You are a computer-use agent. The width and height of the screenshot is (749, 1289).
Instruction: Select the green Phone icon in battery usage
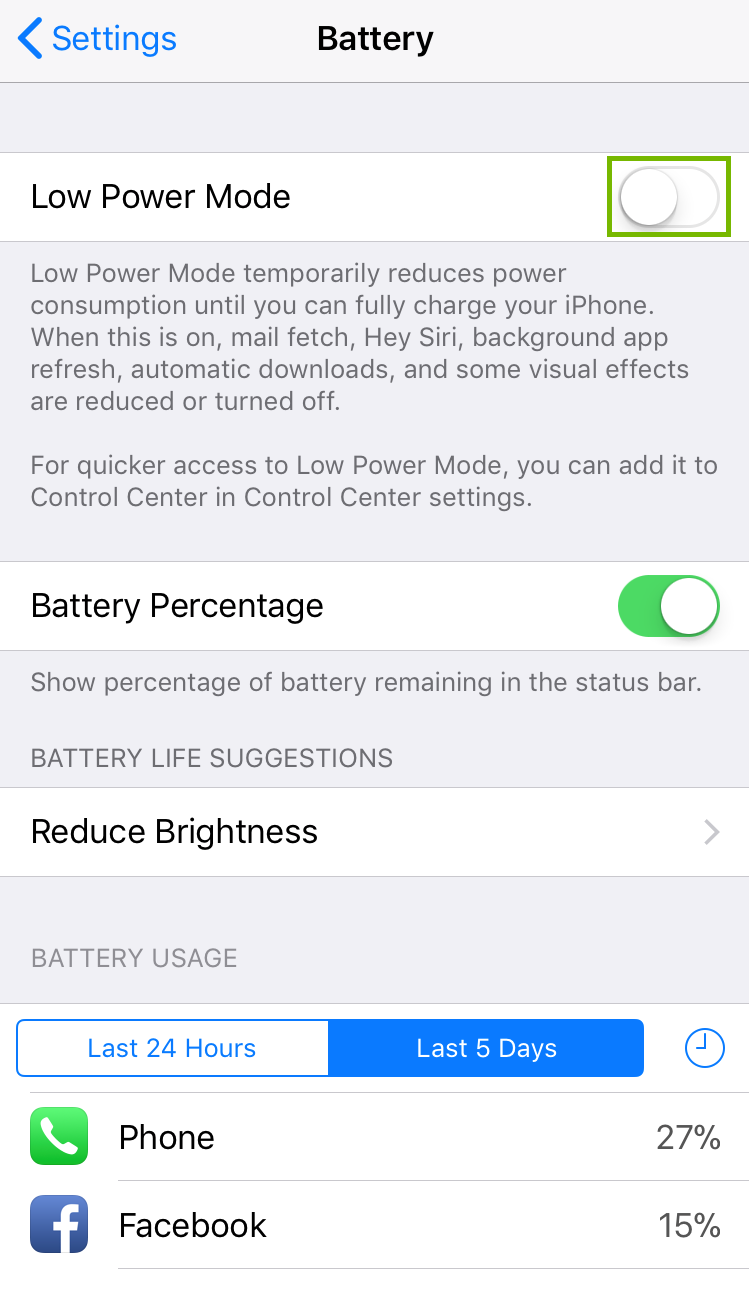point(58,1137)
